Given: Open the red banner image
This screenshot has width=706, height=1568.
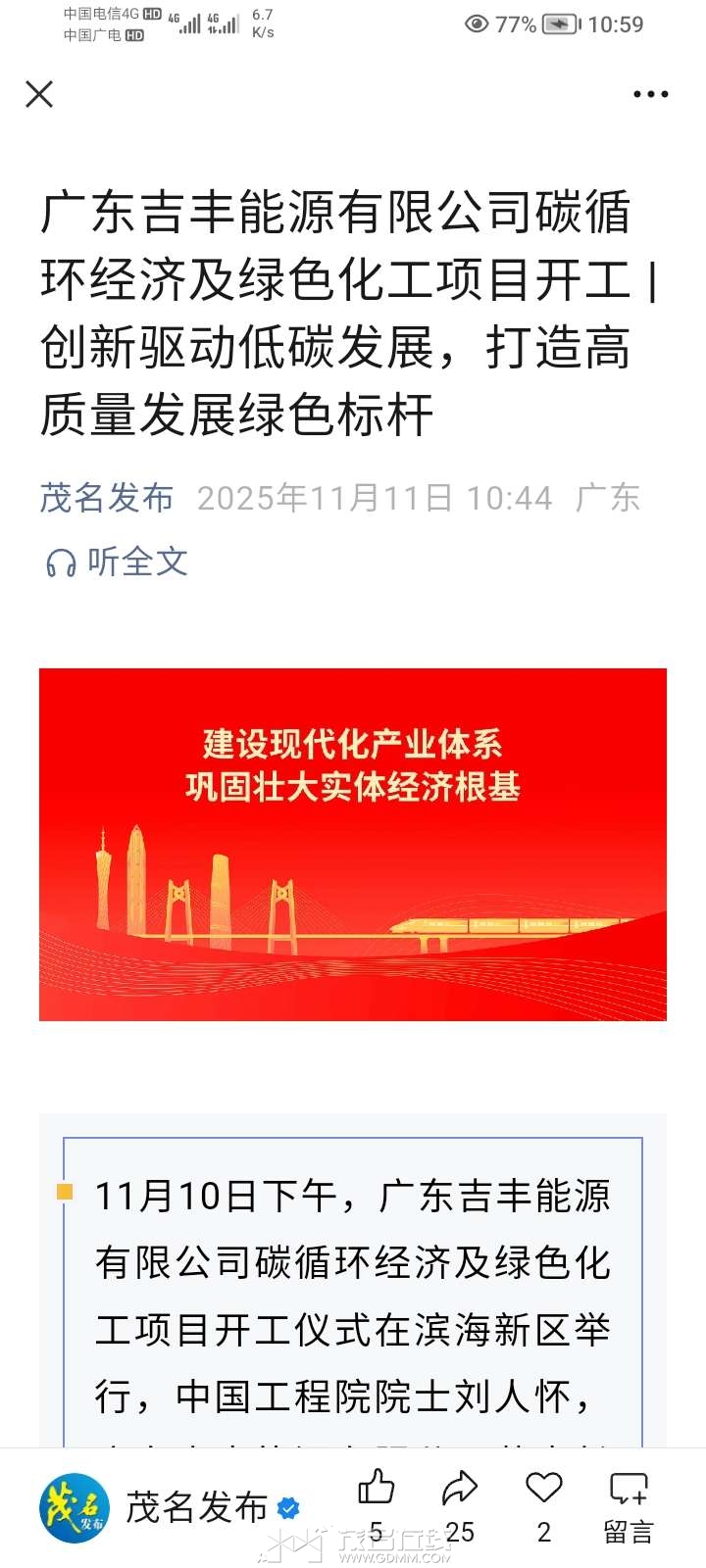Looking at the screenshot, I should pyautogui.click(x=353, y=844).
